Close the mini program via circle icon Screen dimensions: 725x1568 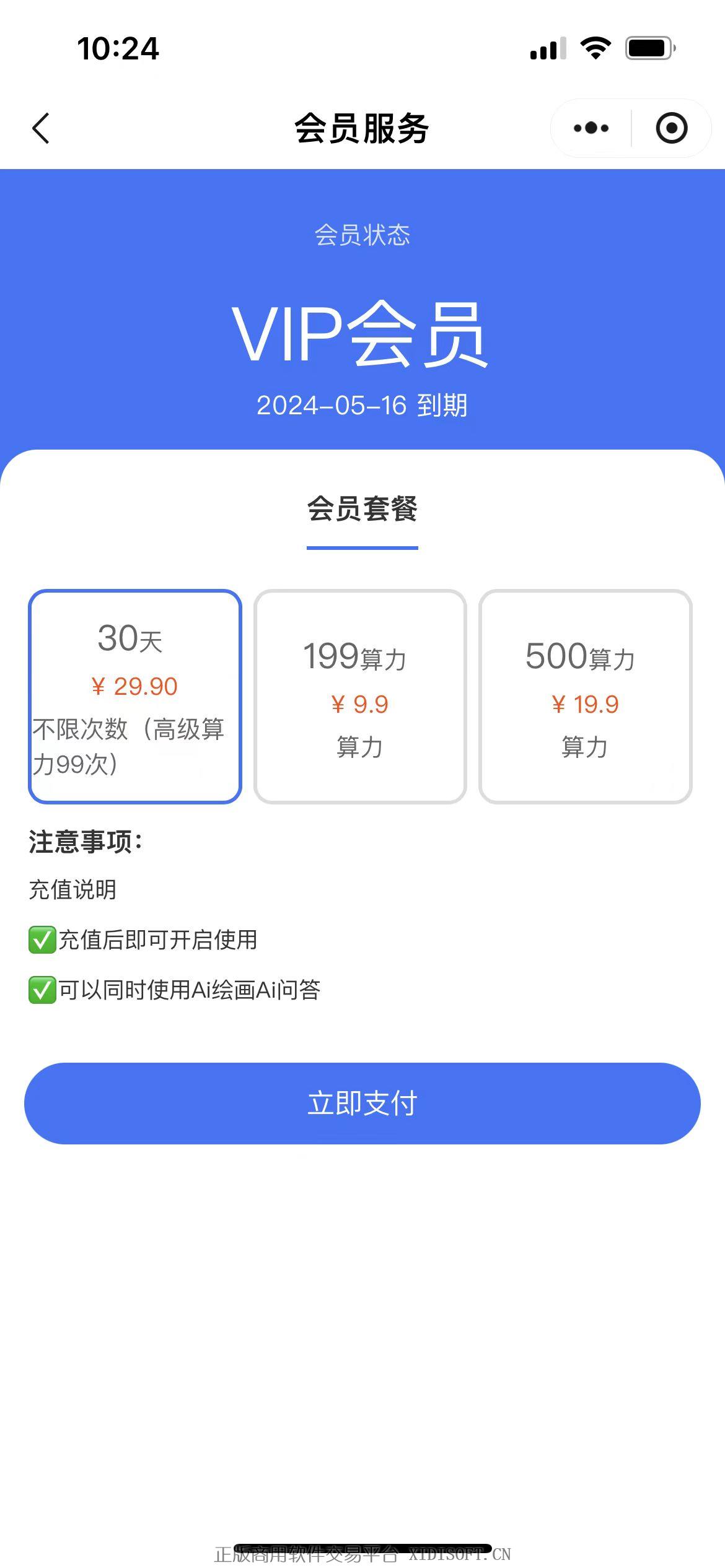(671, 128)
